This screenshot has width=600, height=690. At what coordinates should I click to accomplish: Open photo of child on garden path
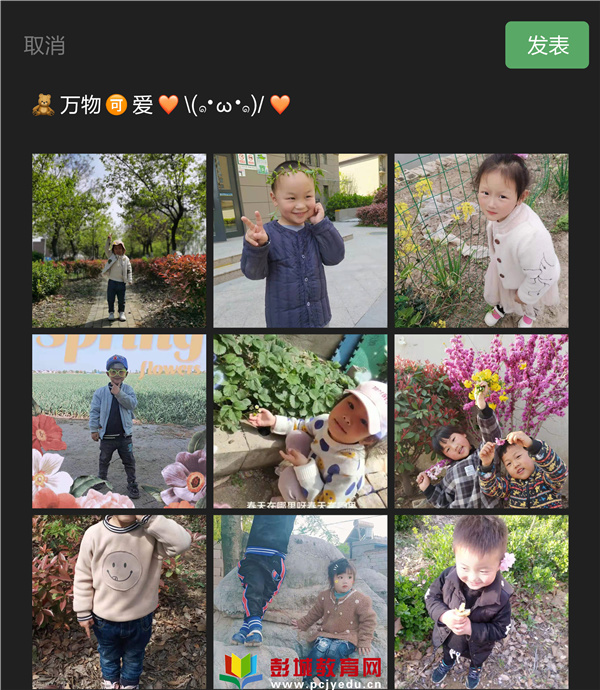[119, 241]
